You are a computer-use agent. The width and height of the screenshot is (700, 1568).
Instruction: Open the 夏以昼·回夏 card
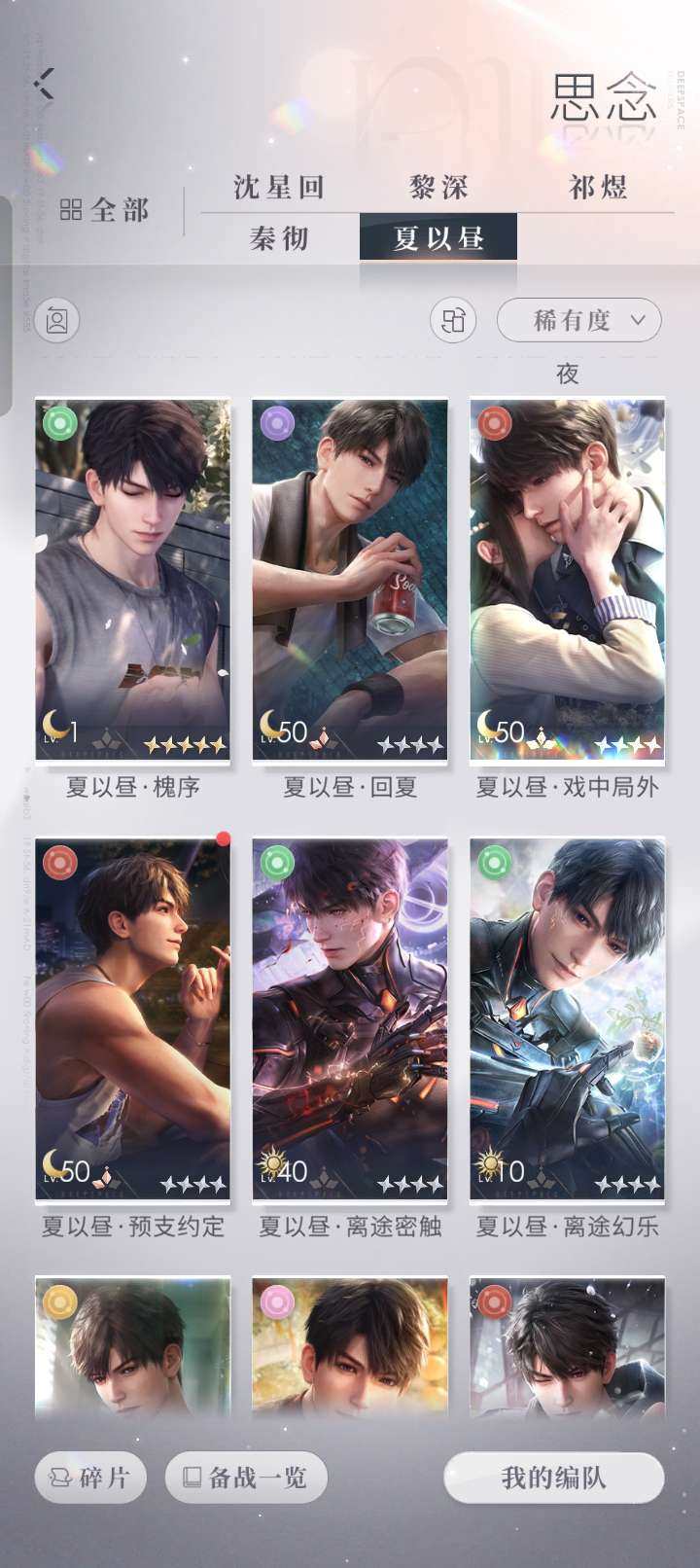pos(350,581)
